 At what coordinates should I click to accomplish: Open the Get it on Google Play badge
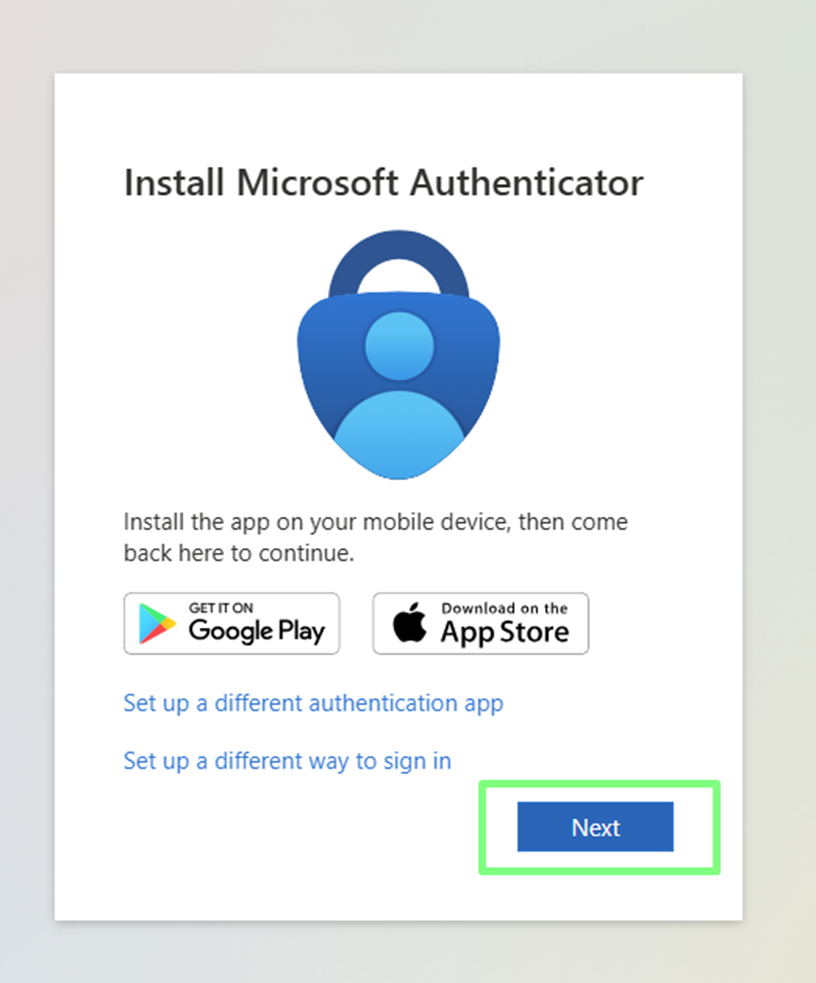(x=231, y=624)
